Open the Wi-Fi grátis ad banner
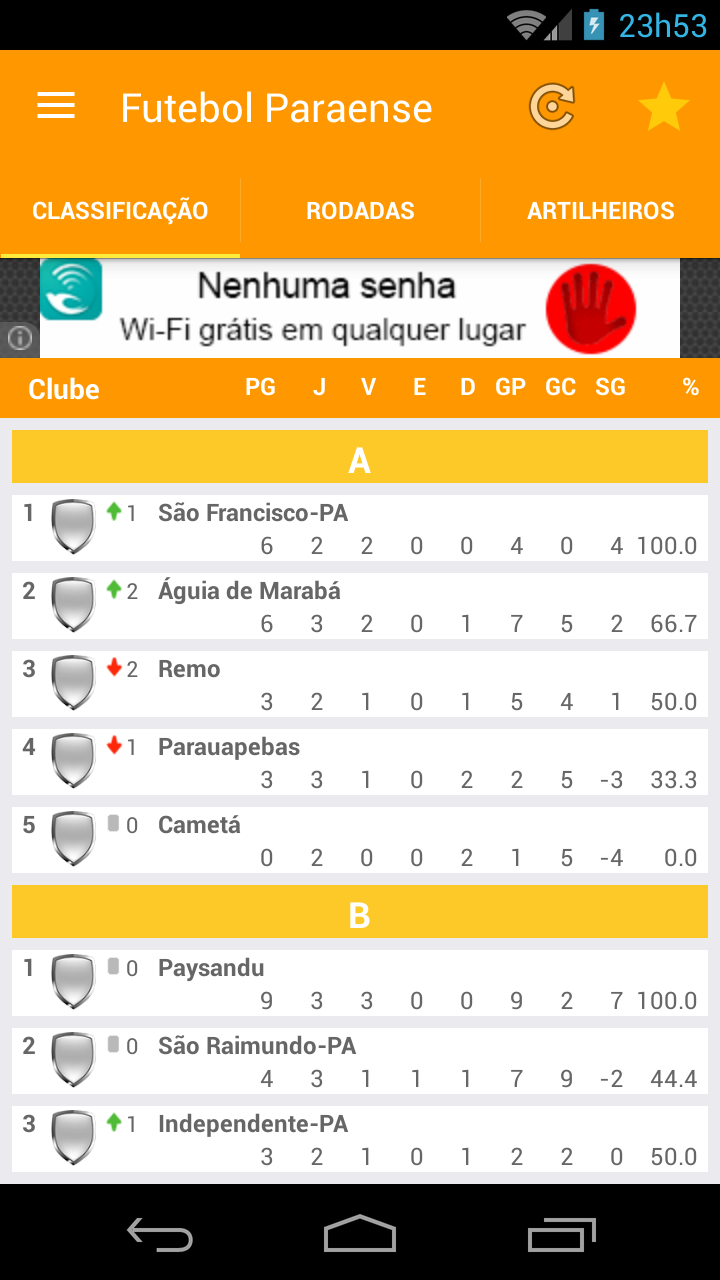This screenshot has width=720, height=1280. (360, 308)
